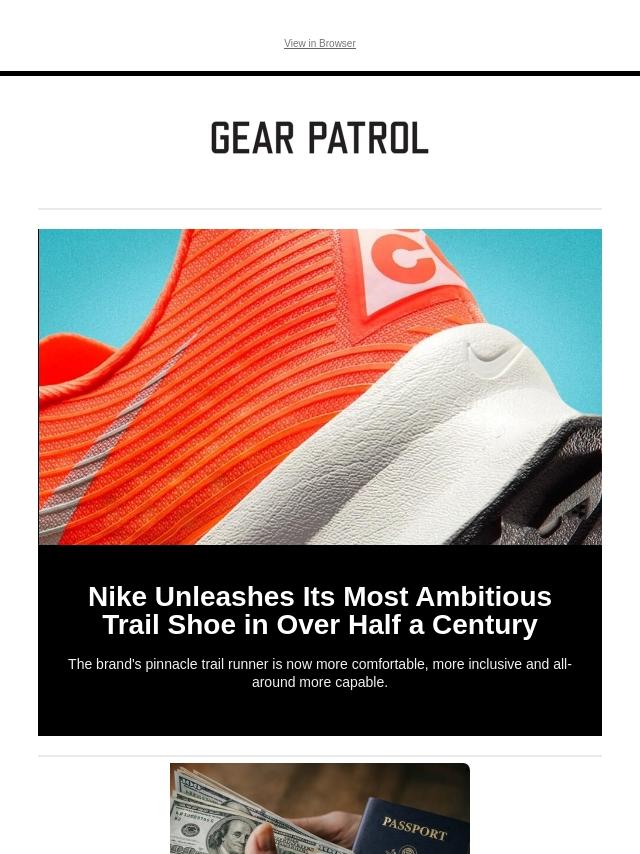
Task: Open the Nike trail shoe article image
Action: pyautogui.click(x=319, y=387)
